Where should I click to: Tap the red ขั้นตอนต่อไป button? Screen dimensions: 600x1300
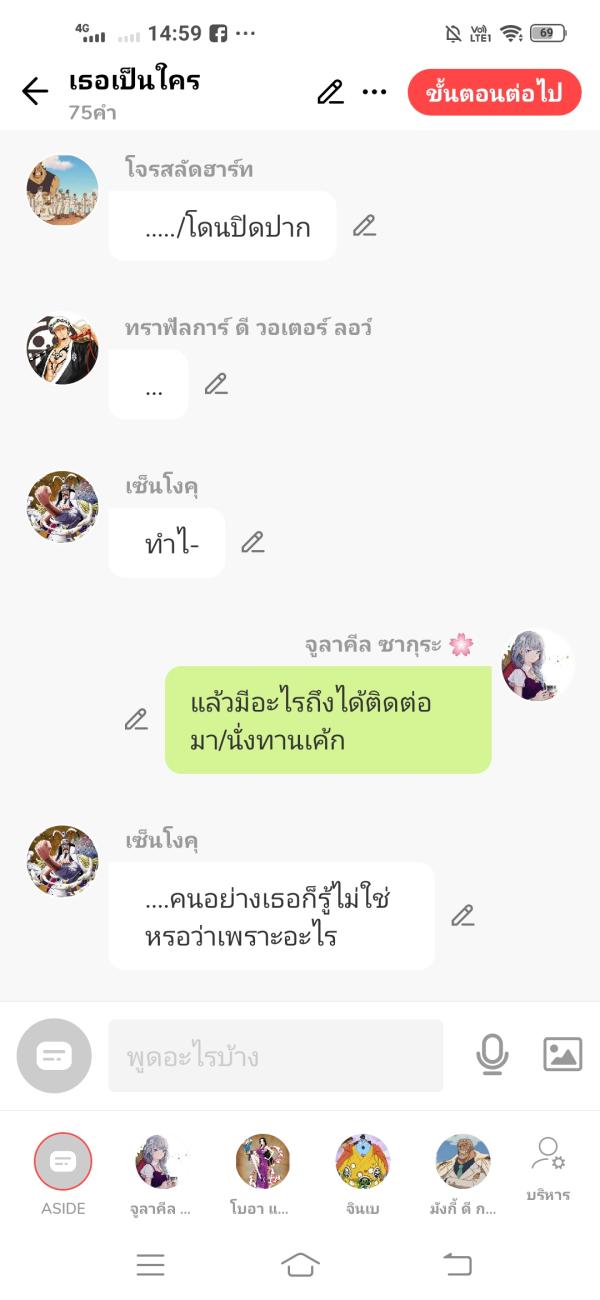(x=494, y=93)
